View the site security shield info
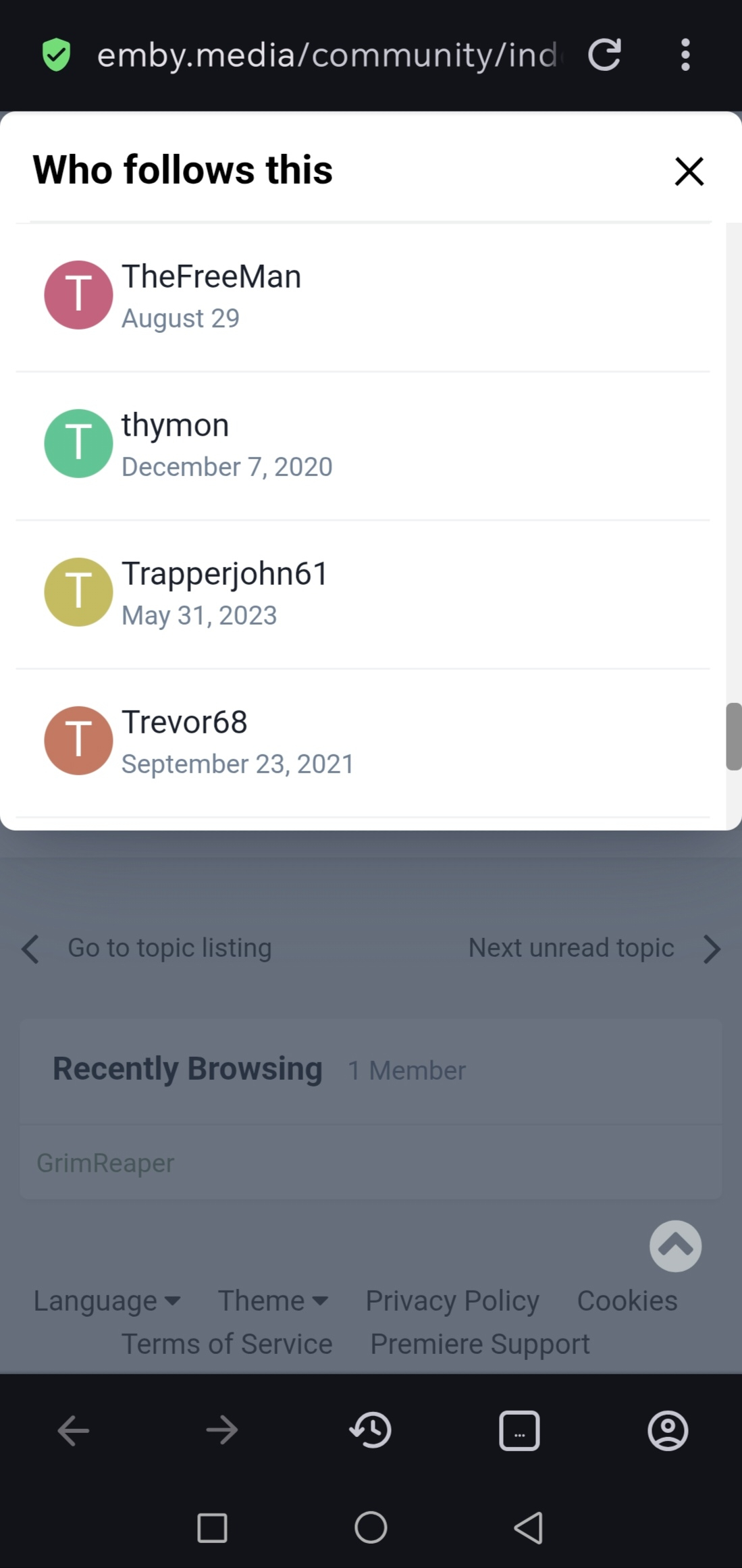Viewport: 742px width, 1568px height. [x=56, y=55]
